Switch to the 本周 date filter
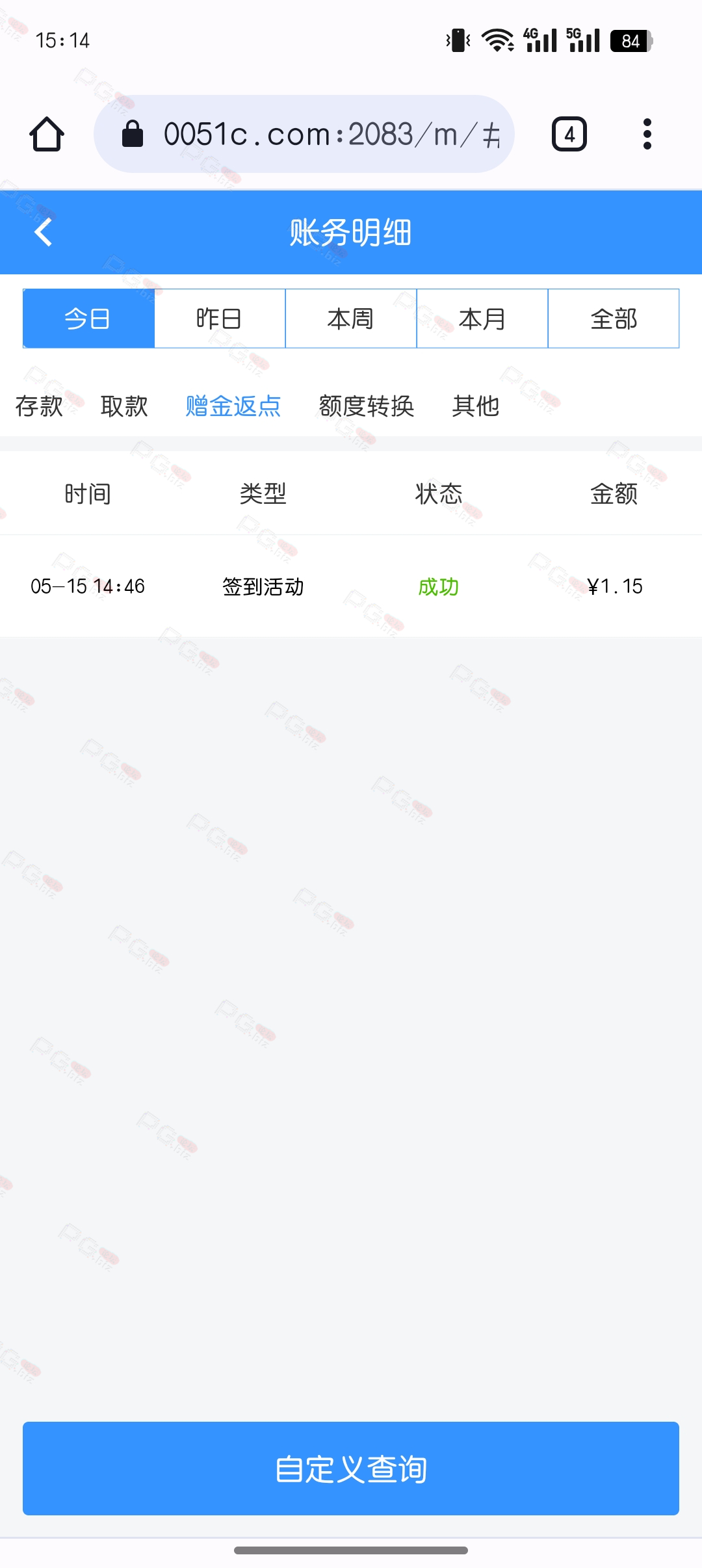The height and width of the screenshot is (1568, 702). click(351, 319)
